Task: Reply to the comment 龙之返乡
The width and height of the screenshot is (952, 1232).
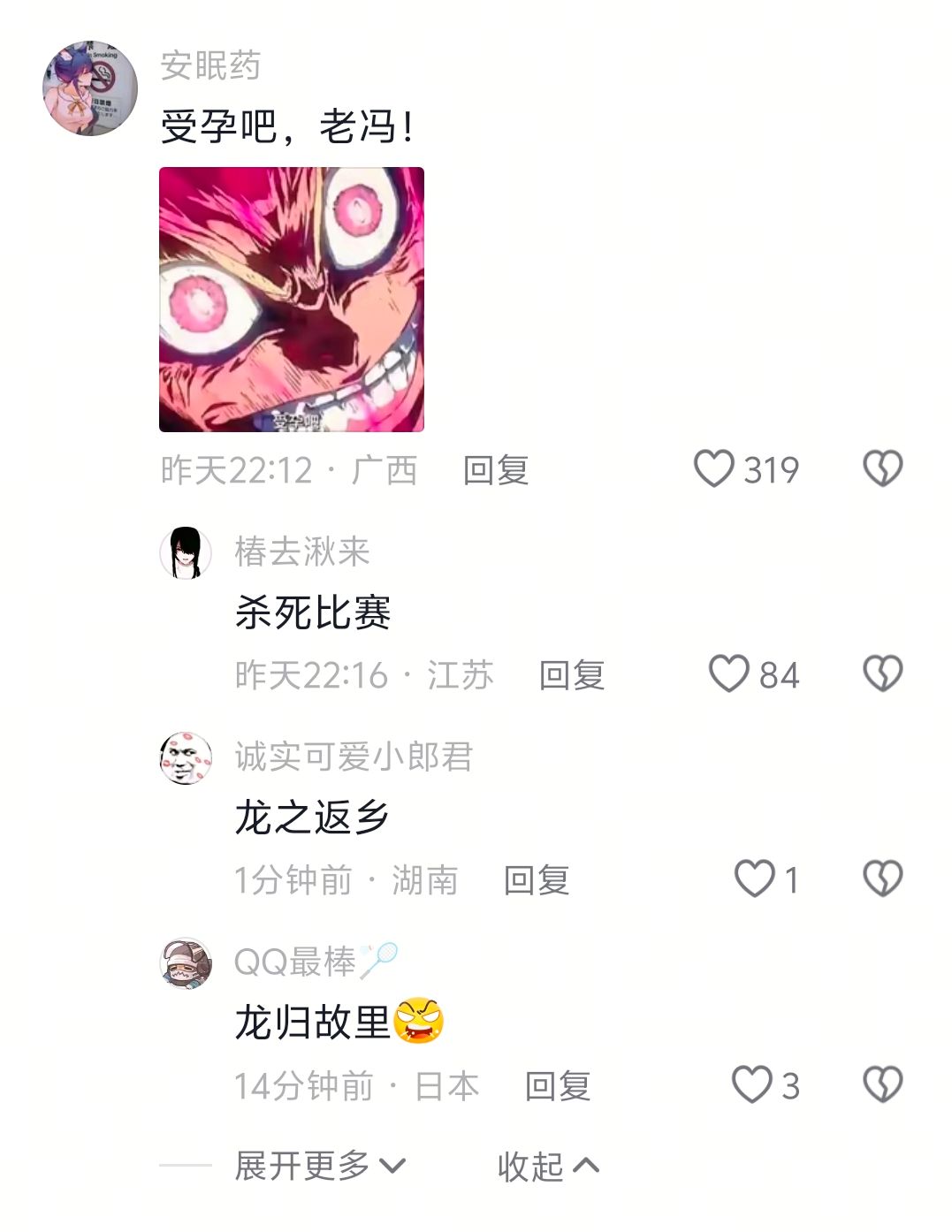Action: pos(537,880)
